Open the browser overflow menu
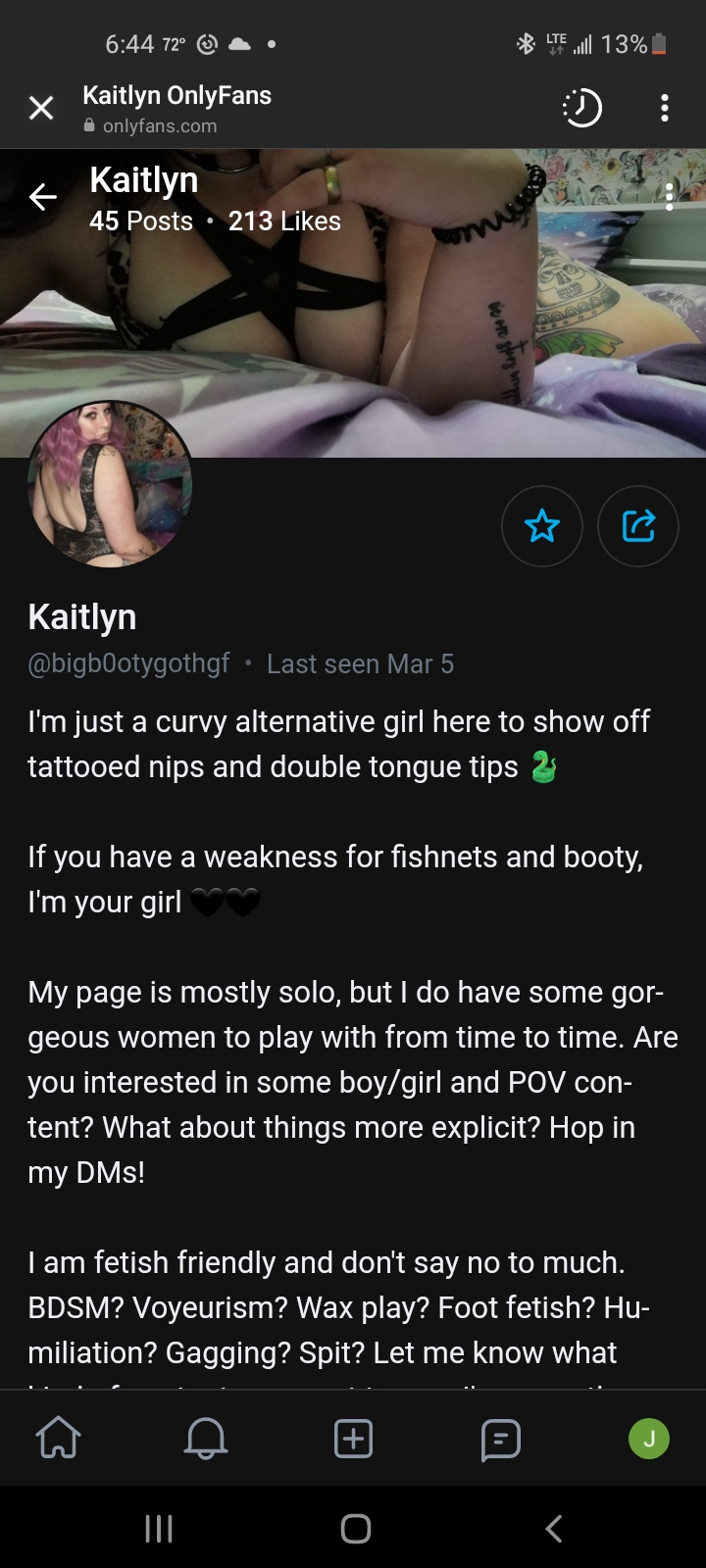The image size is (706, 1568). (x=665, y=108)
